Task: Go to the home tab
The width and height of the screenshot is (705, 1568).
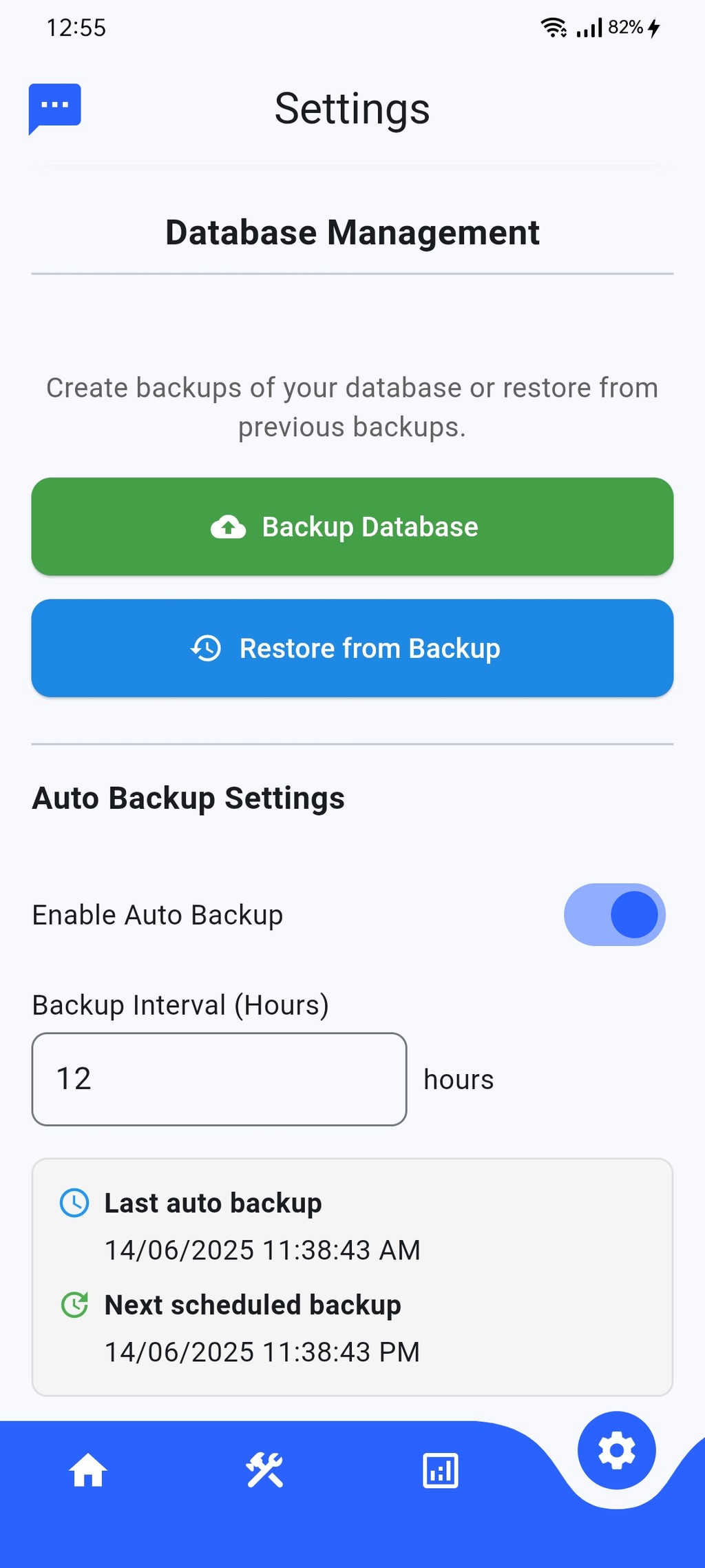Action: click(88, 1470)
